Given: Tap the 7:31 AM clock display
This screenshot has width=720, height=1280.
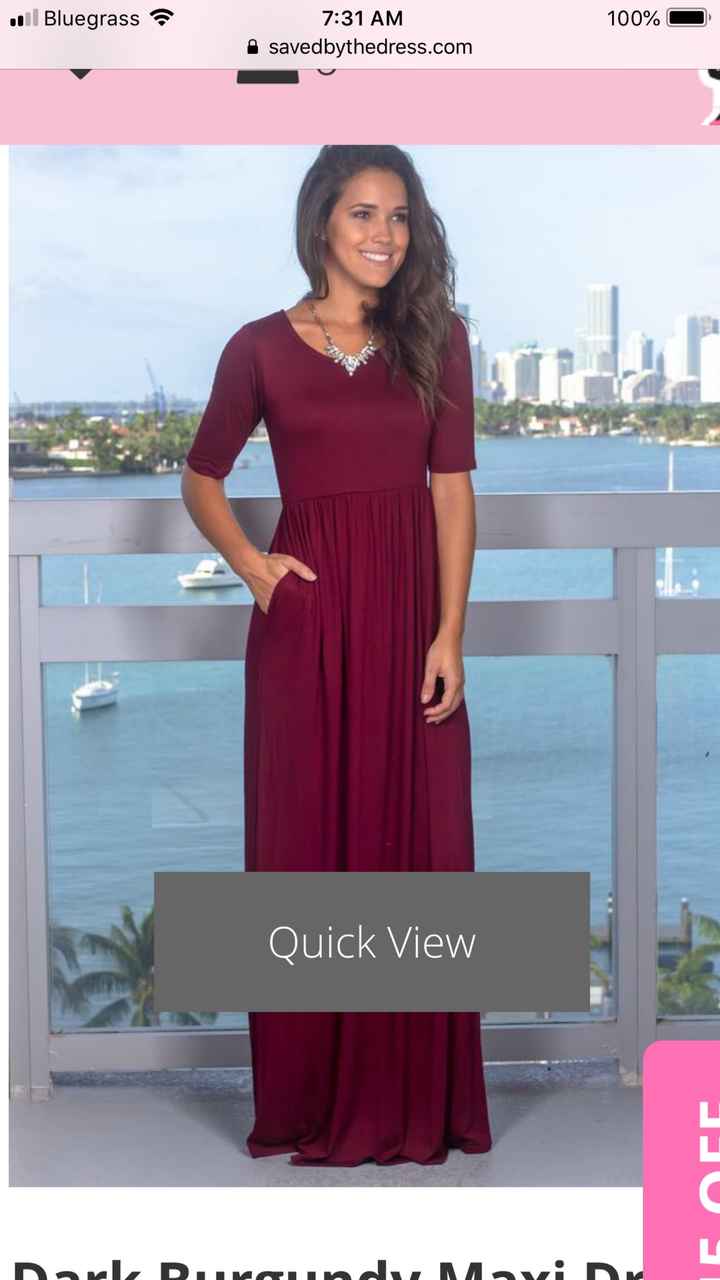Looking at the screenshot, I should pos(360,17).
